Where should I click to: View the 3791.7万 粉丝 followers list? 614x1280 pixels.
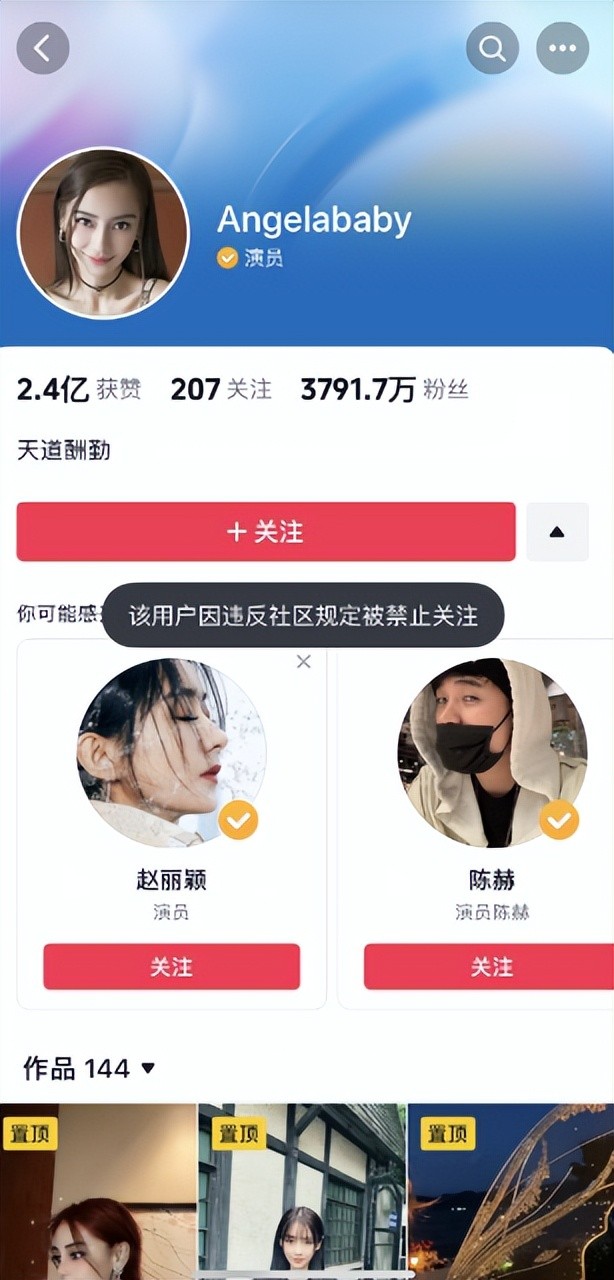[384, 389]
